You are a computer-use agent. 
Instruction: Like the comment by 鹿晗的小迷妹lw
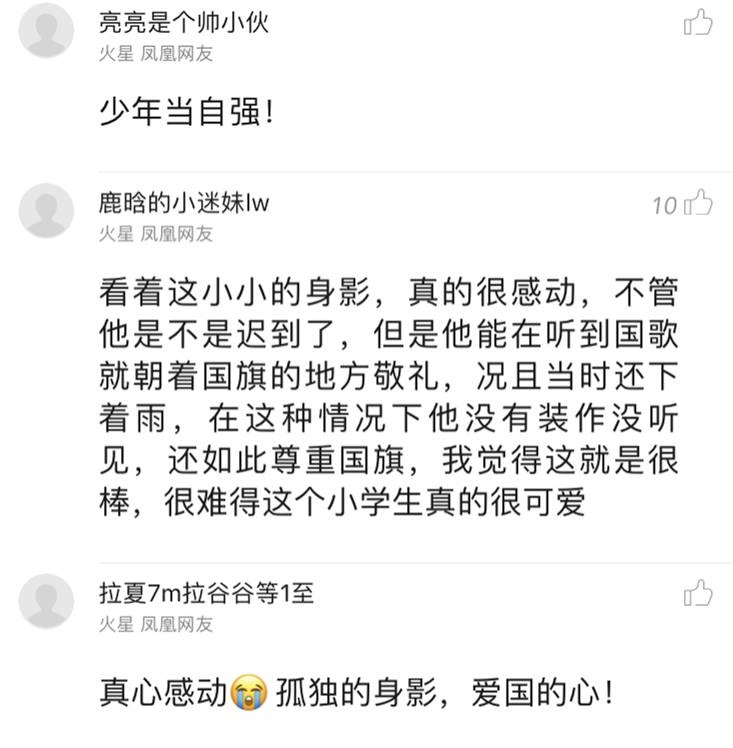point(698,204)
